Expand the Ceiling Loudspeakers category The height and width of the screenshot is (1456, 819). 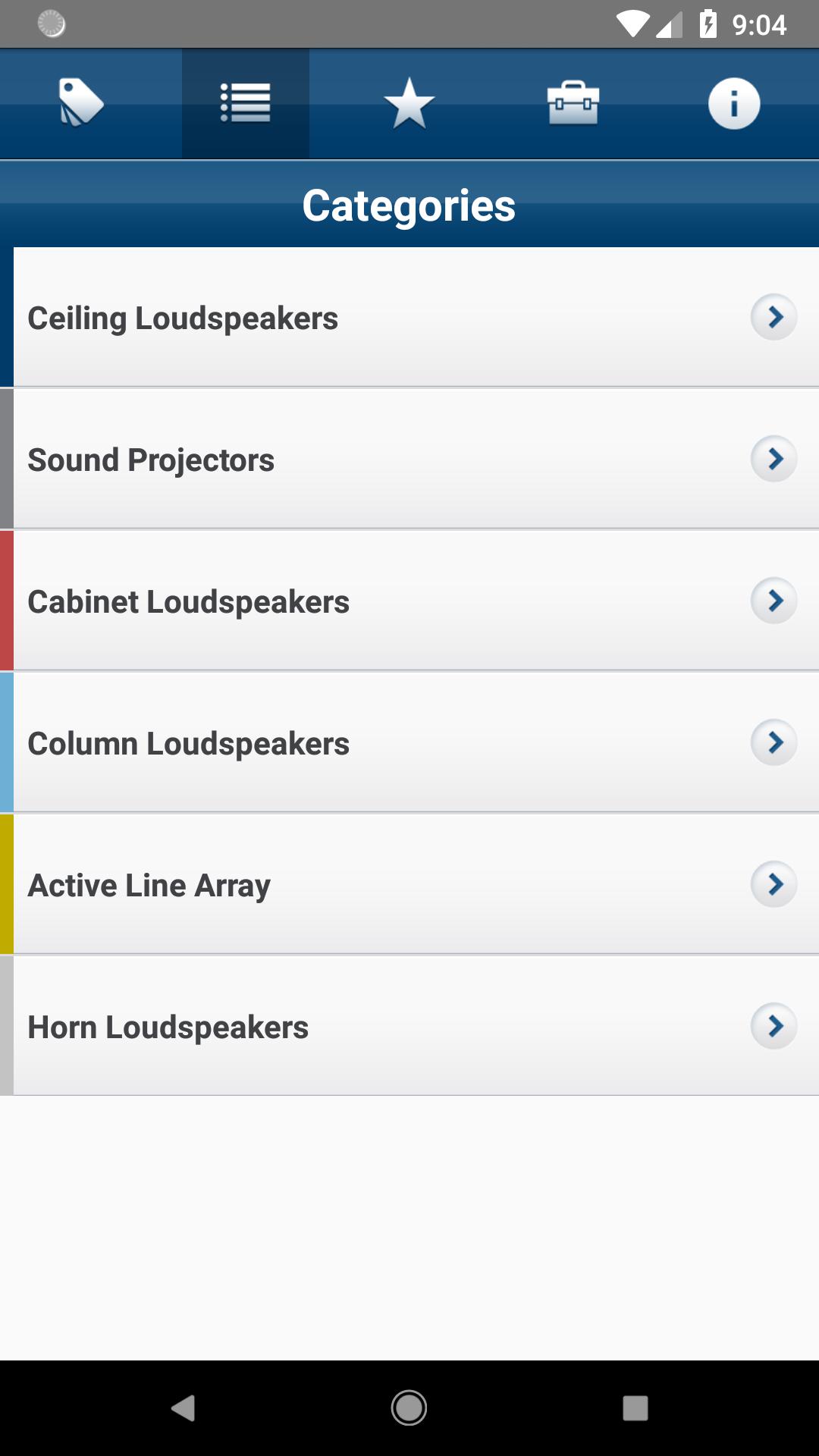[x=773, y=318]
